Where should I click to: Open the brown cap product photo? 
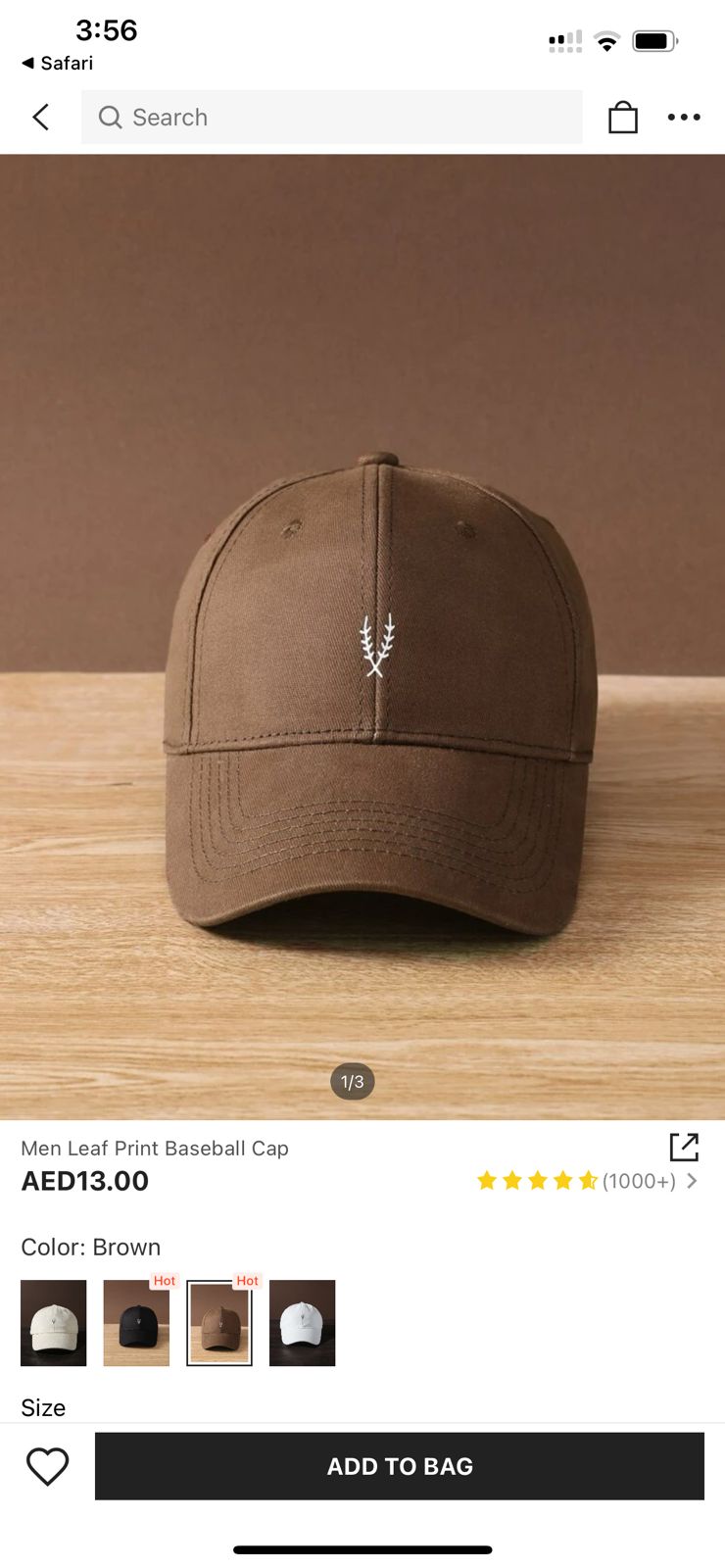362,637
